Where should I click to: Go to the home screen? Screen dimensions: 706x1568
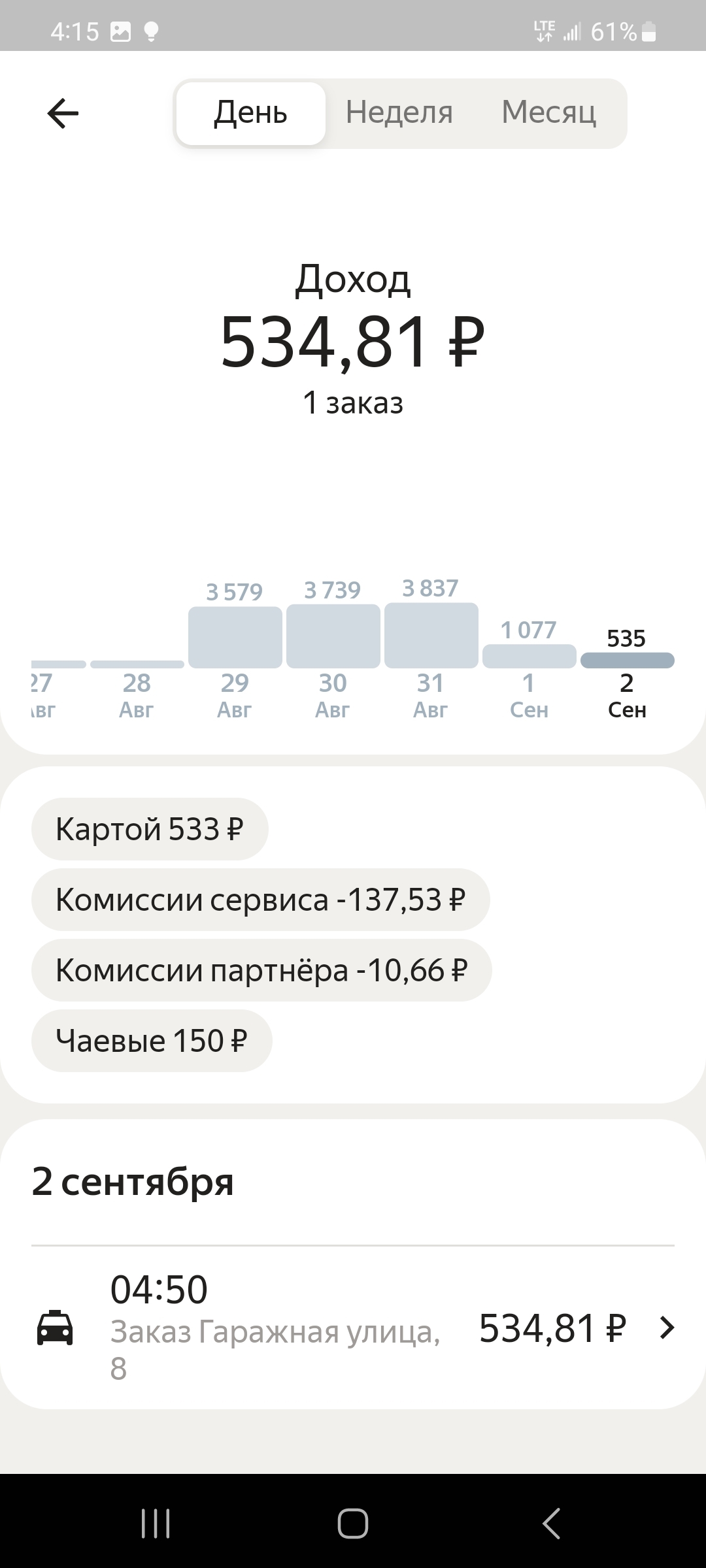[x=353, y=1524]
